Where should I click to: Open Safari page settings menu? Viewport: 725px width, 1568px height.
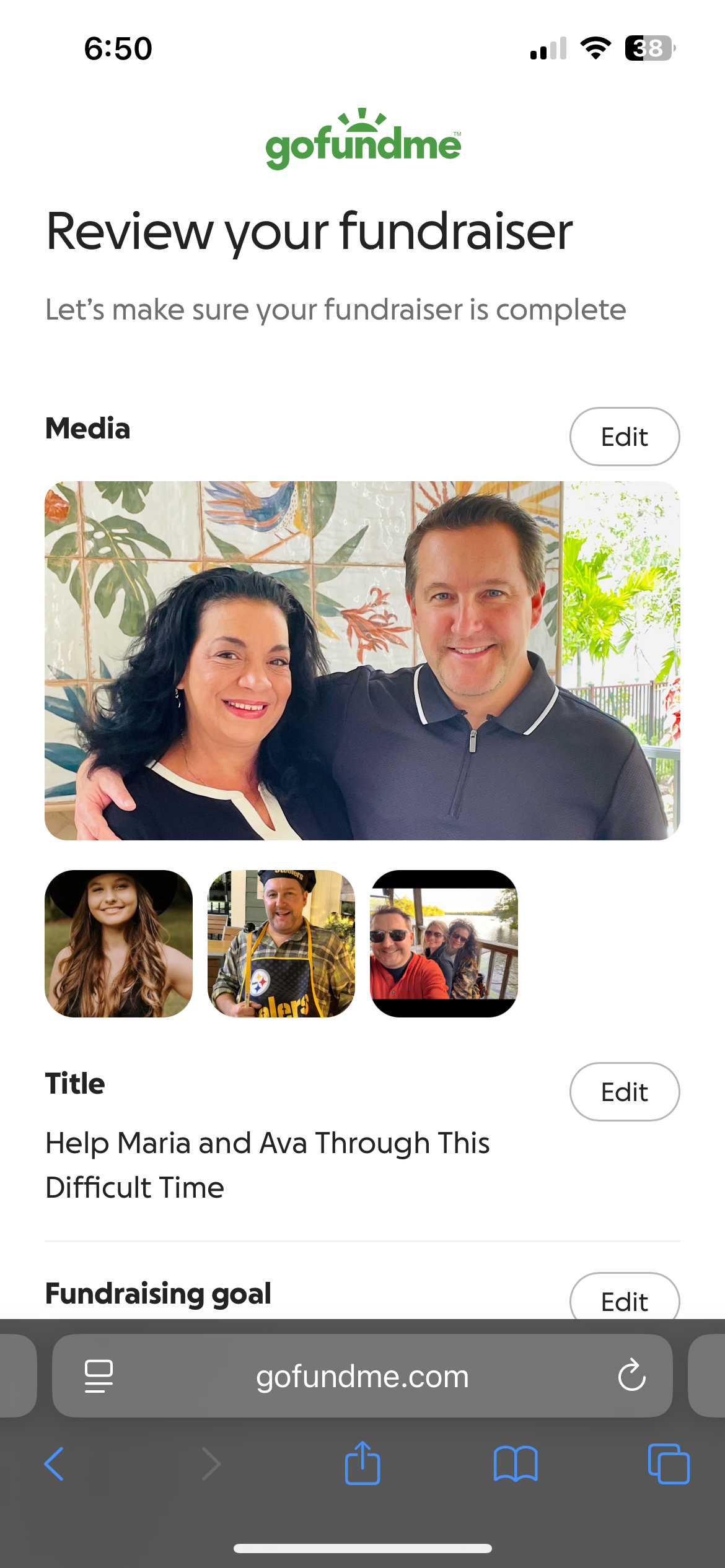(x=99, y=1376)
